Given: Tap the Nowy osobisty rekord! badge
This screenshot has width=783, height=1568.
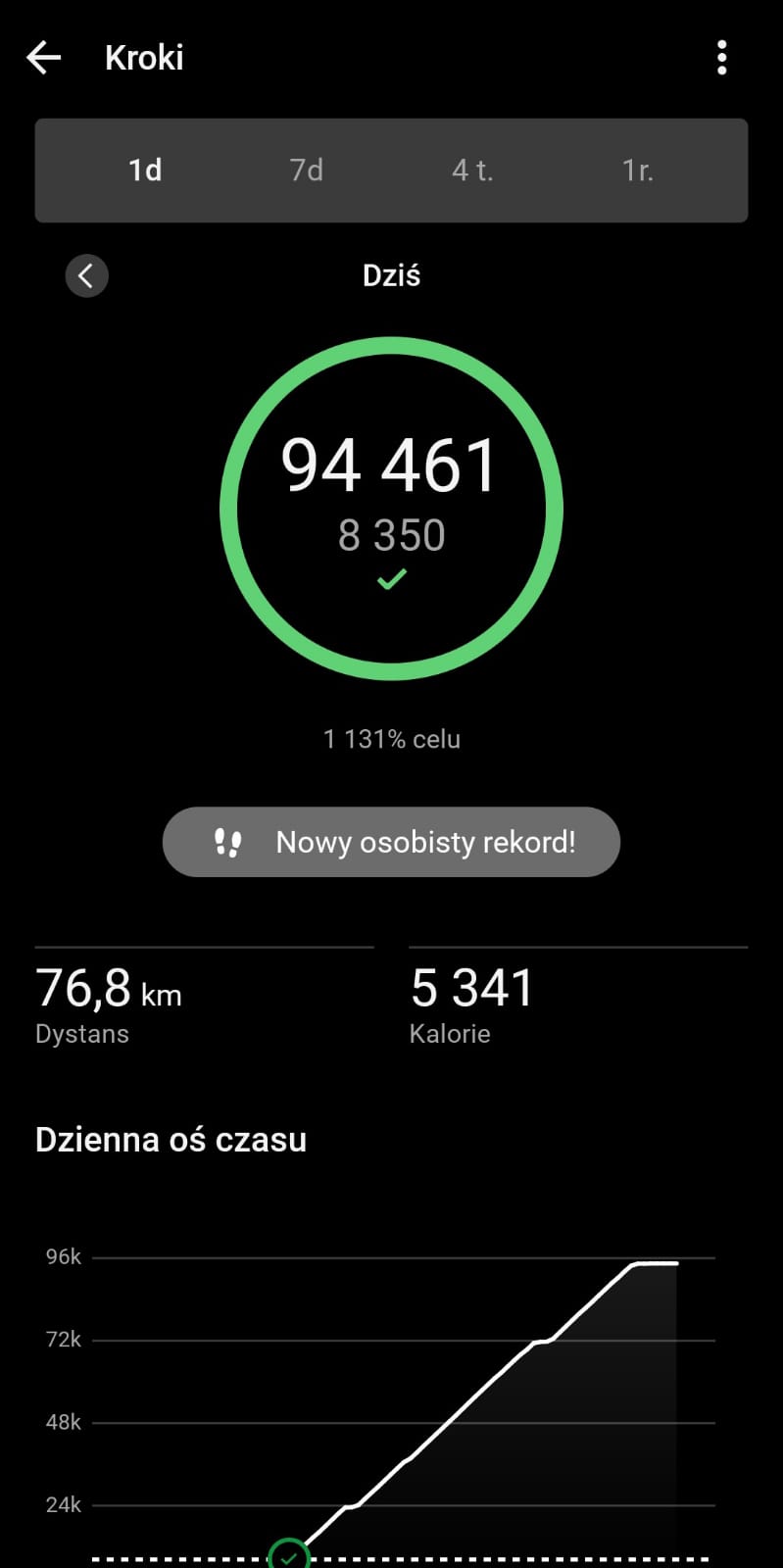Looking at the screenshot, I should pos(391,842).
